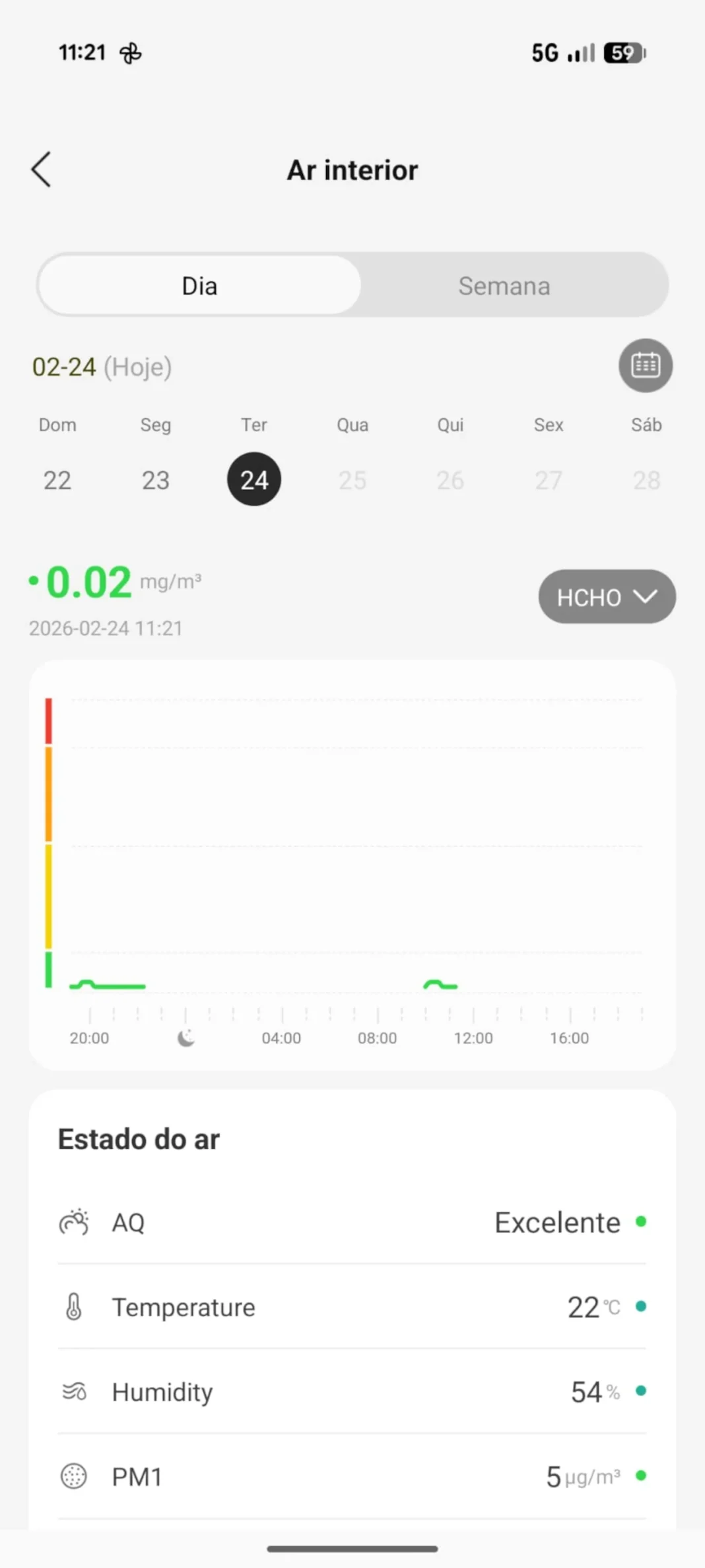Image resolution: width=705 pixels, height=1568 pixels.
Task: Expand the chevron next to HCHO
Action: click(x=645, y=597)
